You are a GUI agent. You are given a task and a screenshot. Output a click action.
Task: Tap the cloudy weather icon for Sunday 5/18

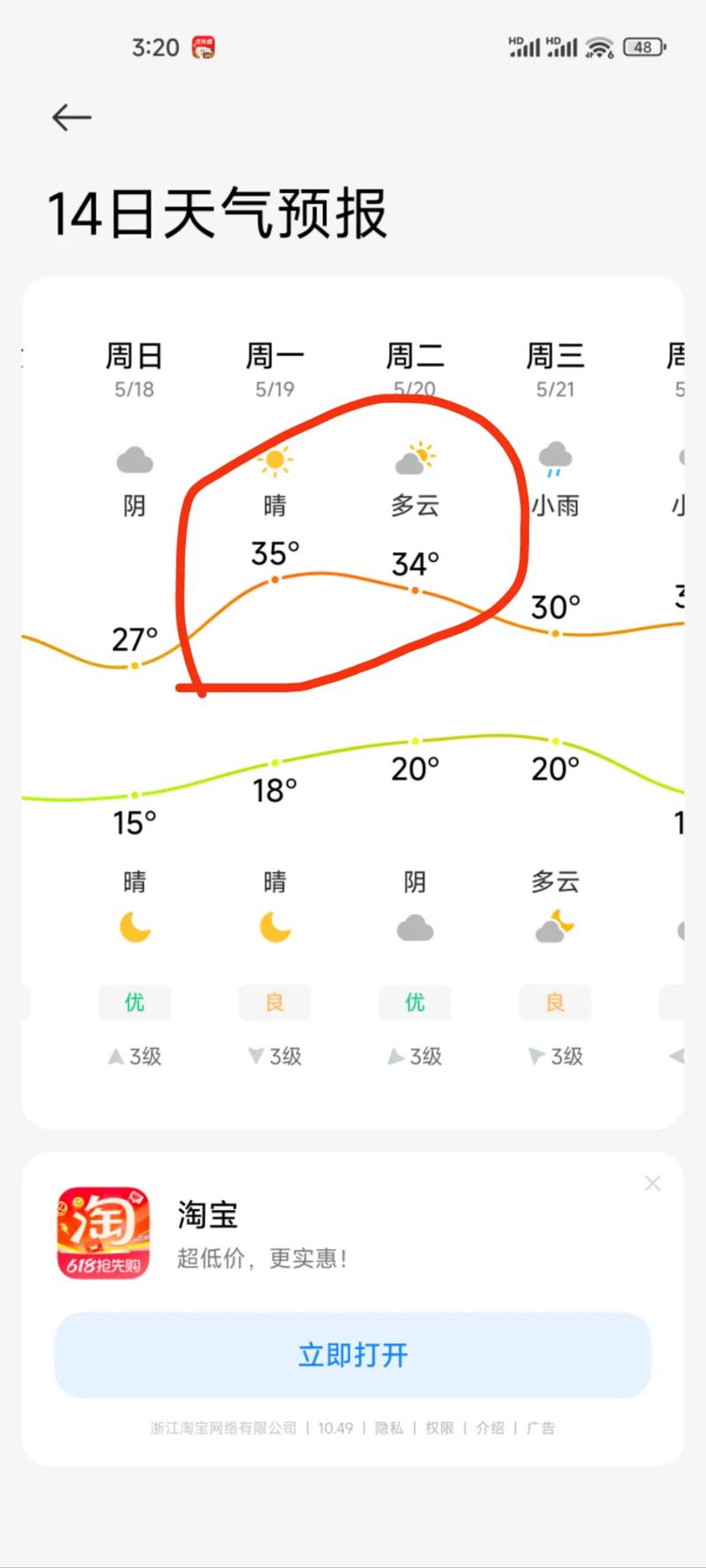point(134,459)
